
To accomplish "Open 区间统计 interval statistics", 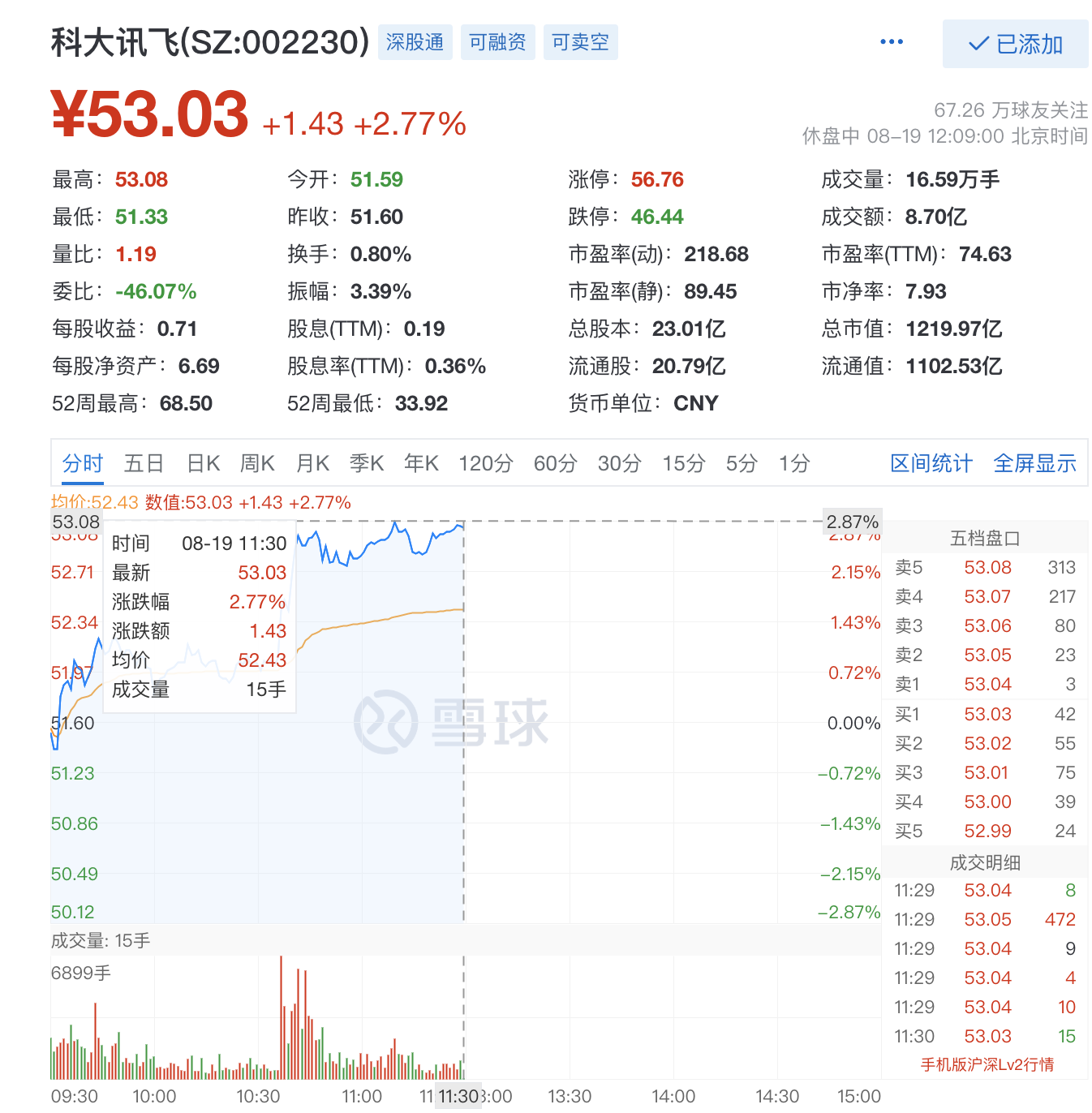I will (931, 463).
